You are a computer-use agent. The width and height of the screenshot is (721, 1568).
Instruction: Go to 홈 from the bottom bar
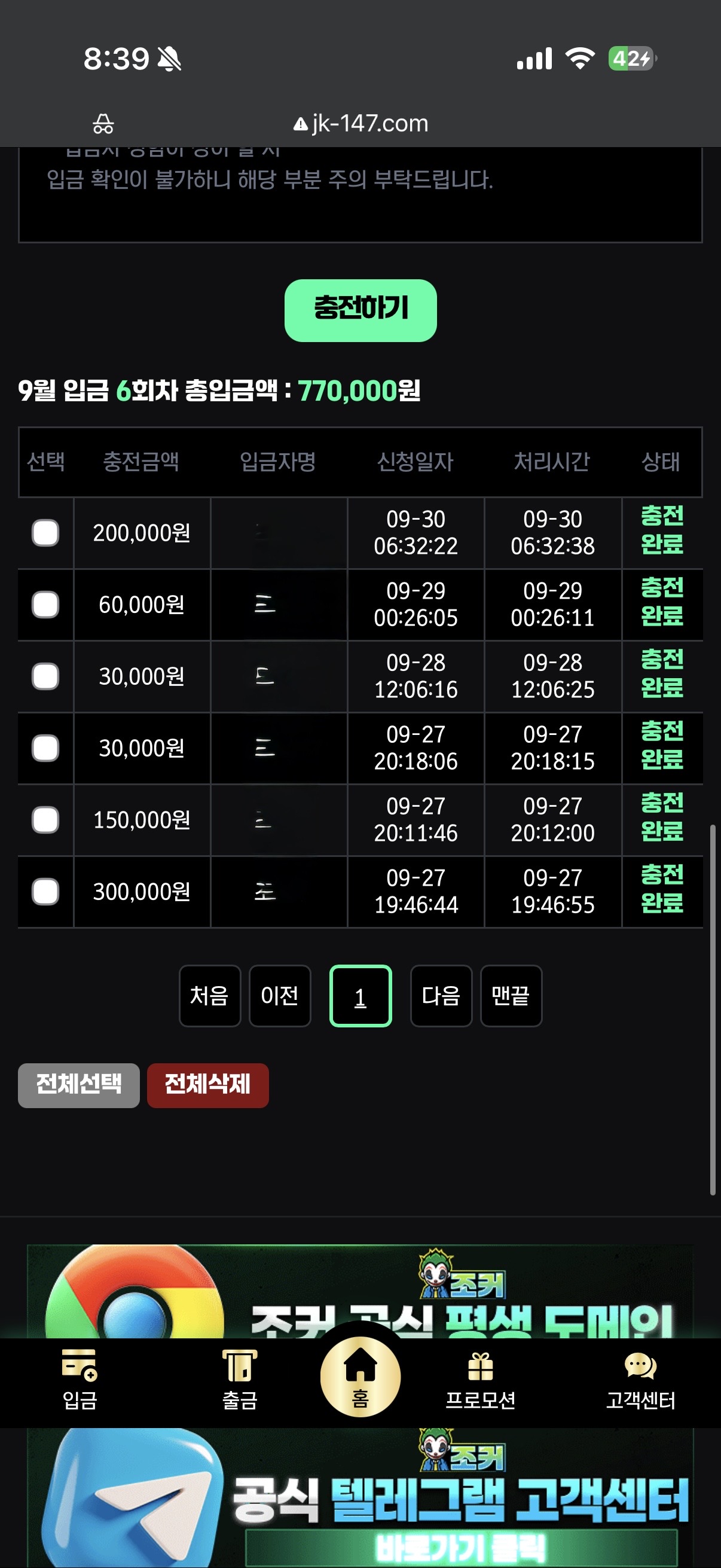click(360, 1377)
